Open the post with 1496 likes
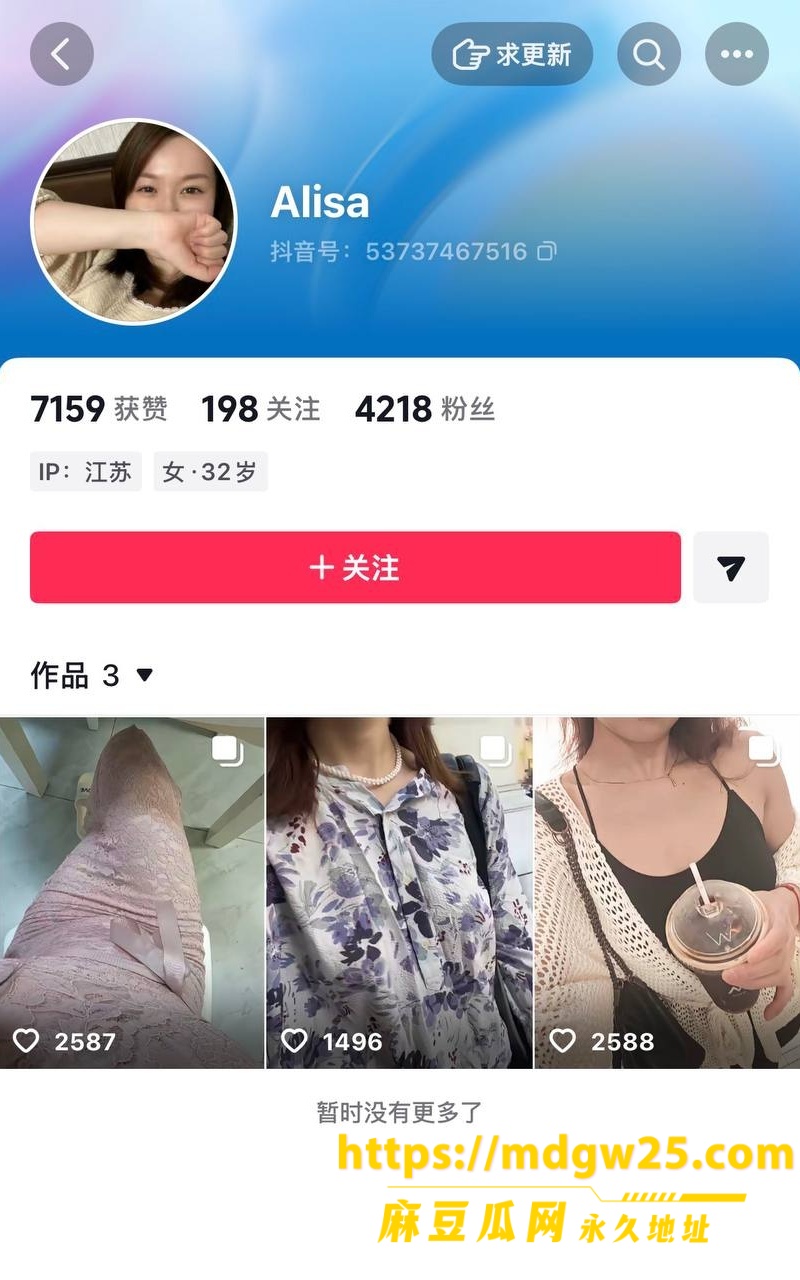This screenshot has width=800, height=1280. pos(399,892)
